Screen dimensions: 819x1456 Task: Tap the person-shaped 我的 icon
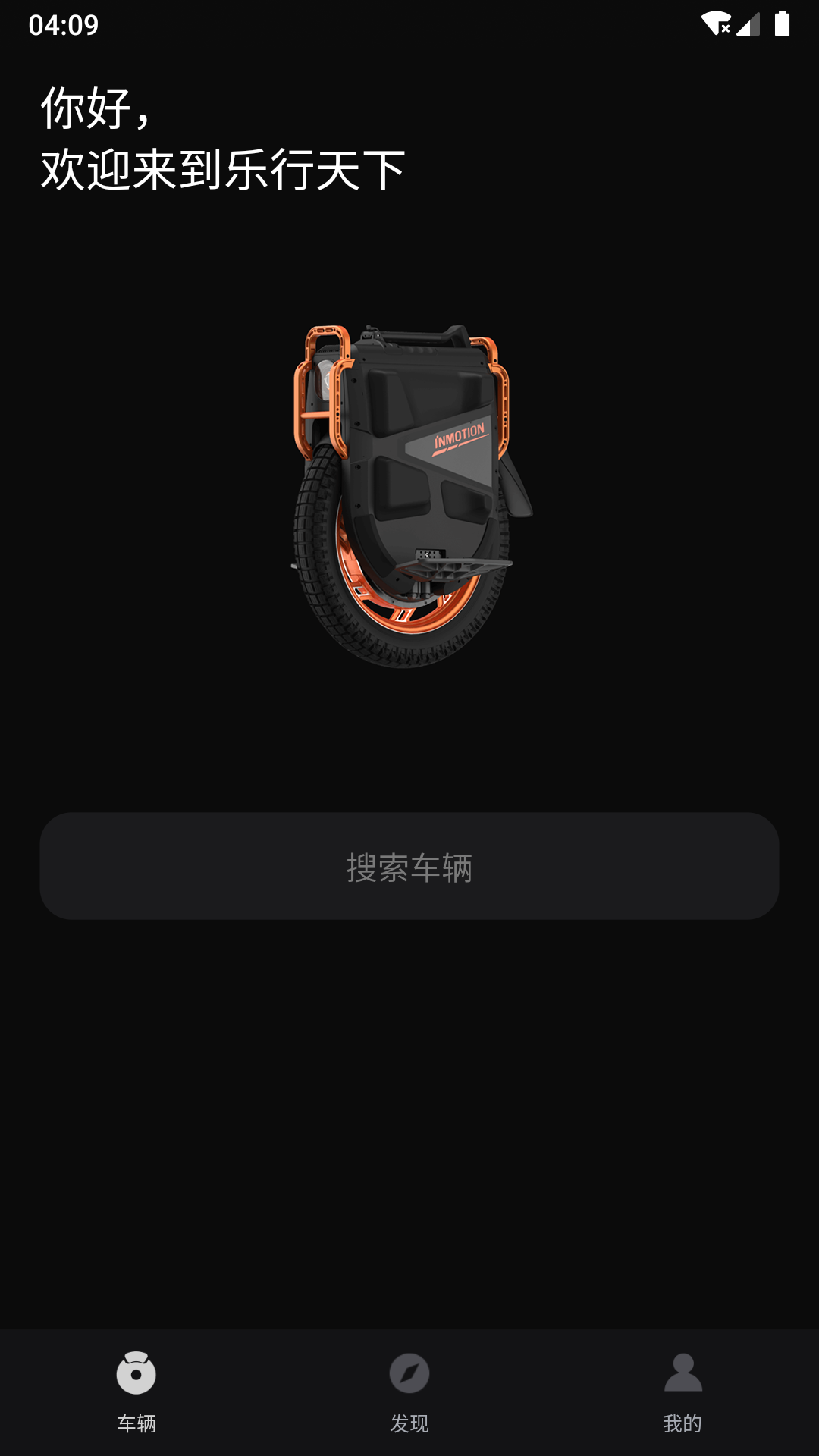click(682, 1373)
